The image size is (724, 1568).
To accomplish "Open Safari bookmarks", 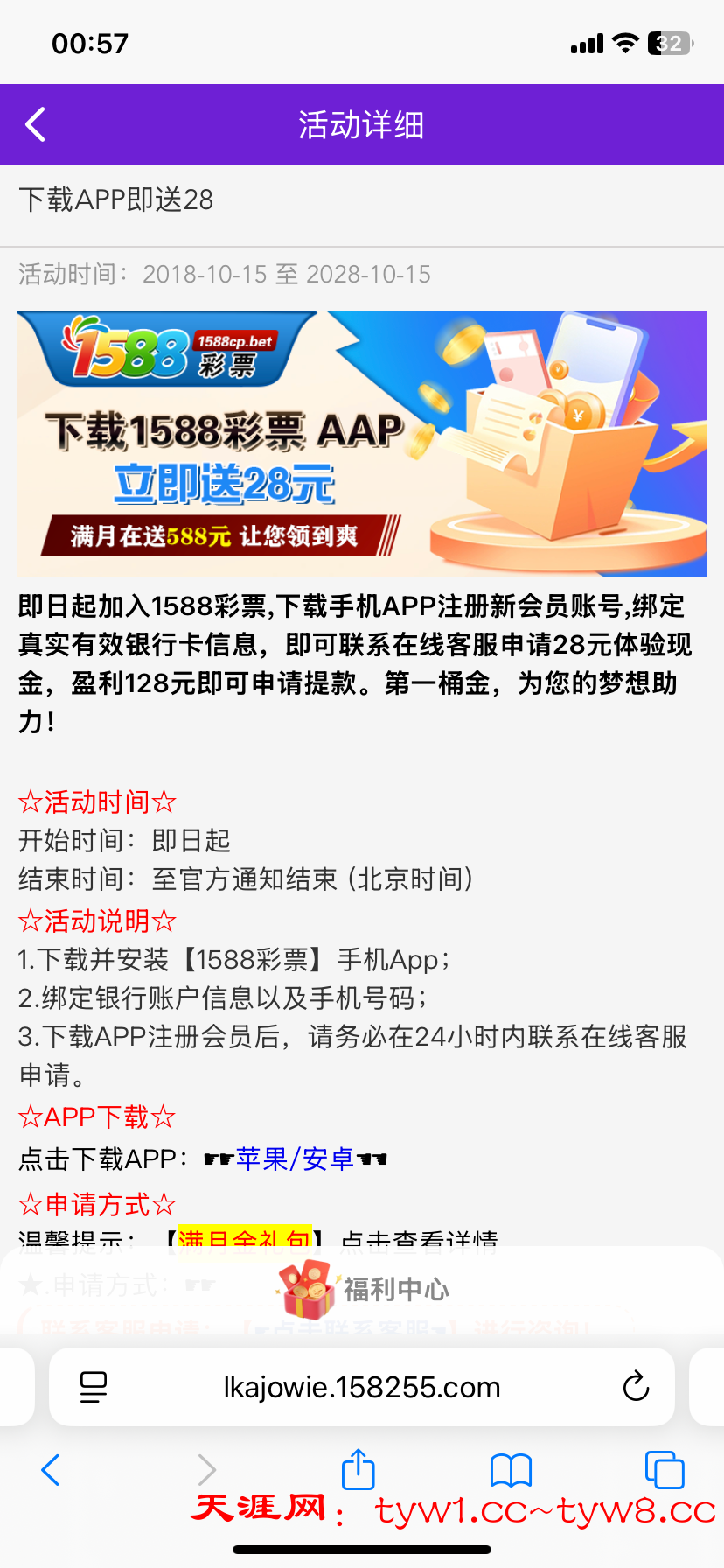I will tap(511, 1470).
